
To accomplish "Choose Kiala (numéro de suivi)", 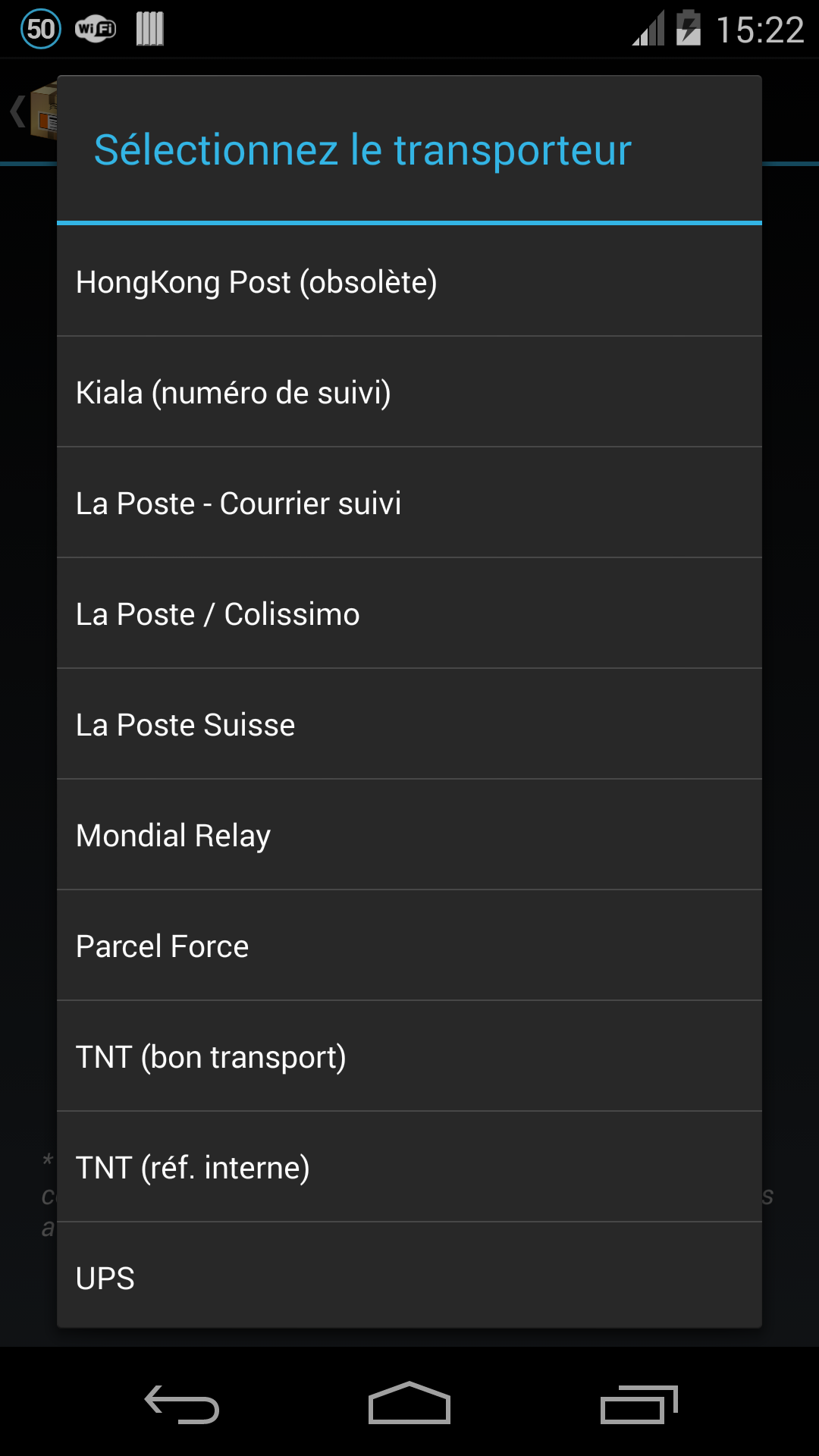I will (409, 393).
